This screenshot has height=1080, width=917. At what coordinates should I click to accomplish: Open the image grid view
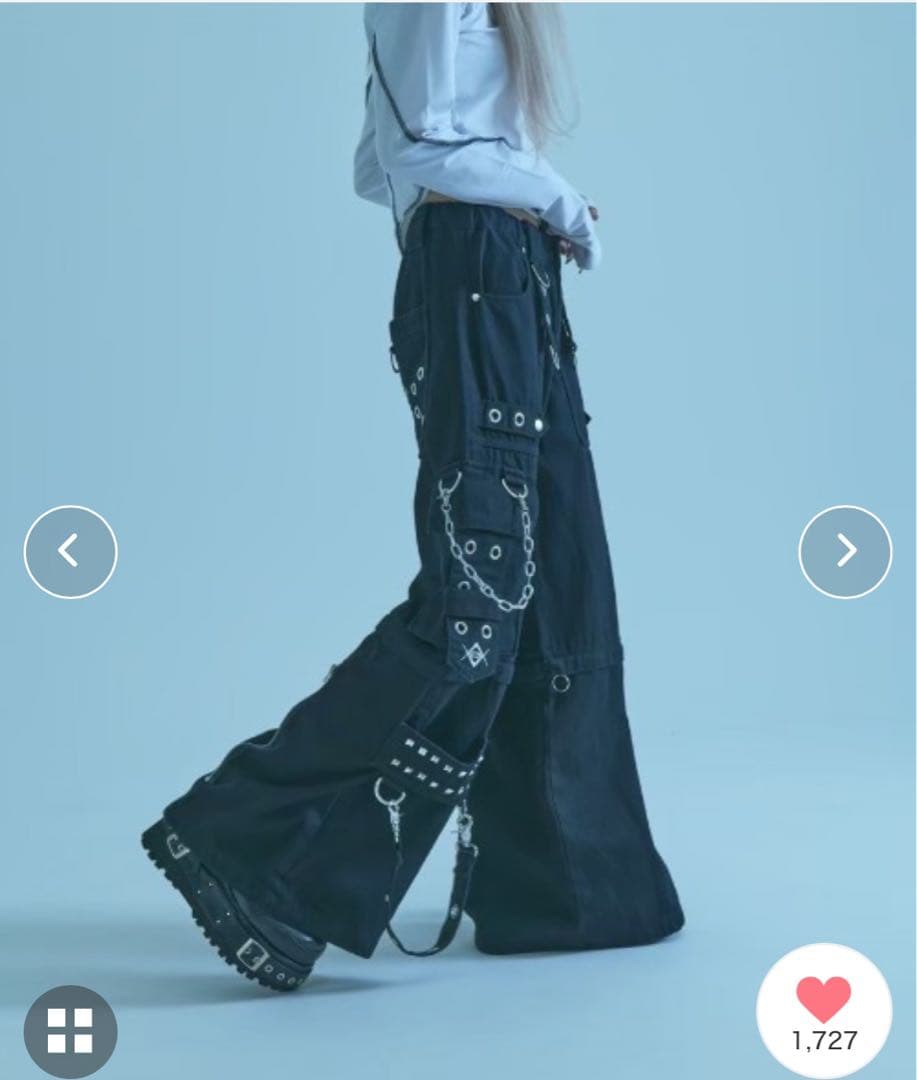click(70, 1031)
